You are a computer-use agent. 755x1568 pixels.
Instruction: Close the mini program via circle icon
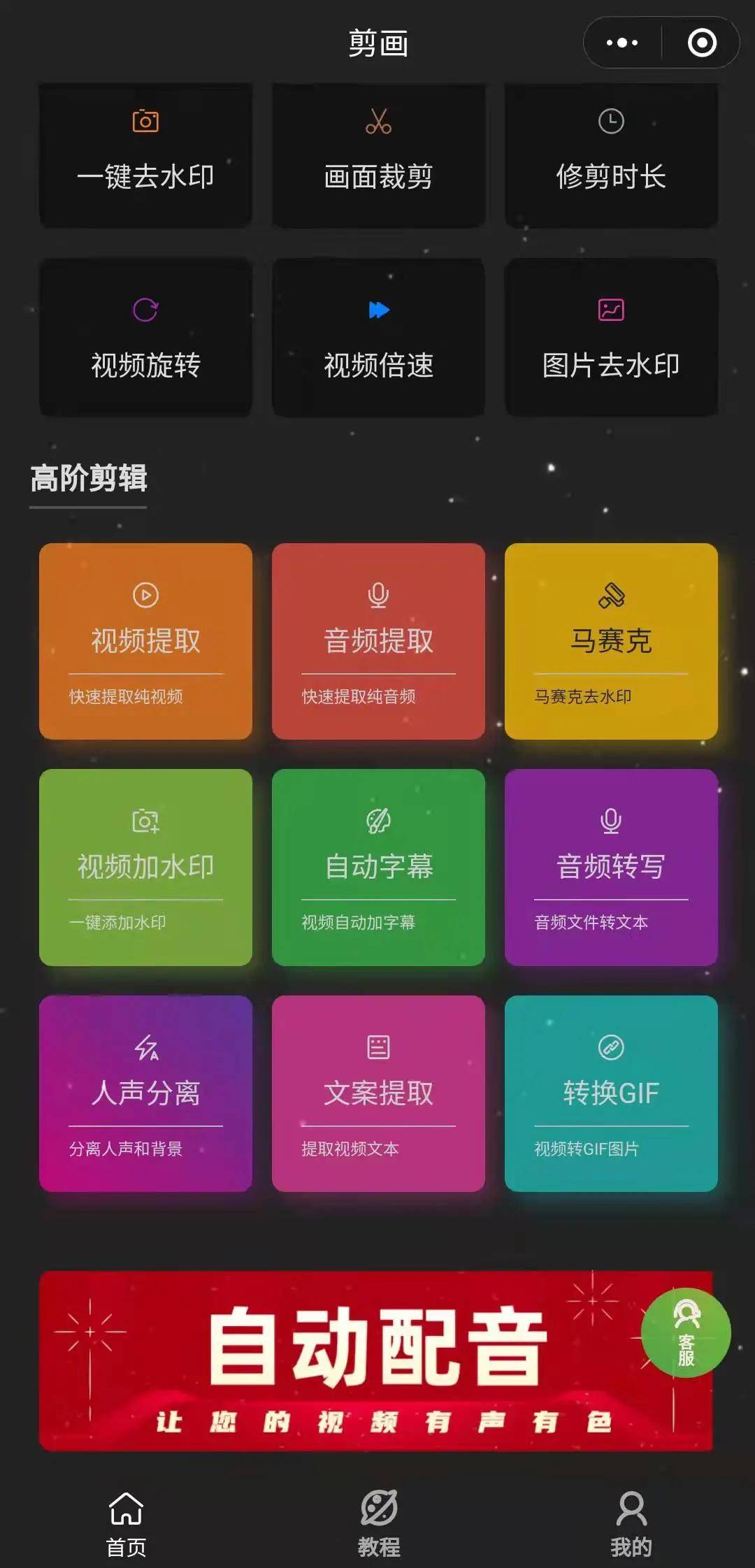point(702,43)
